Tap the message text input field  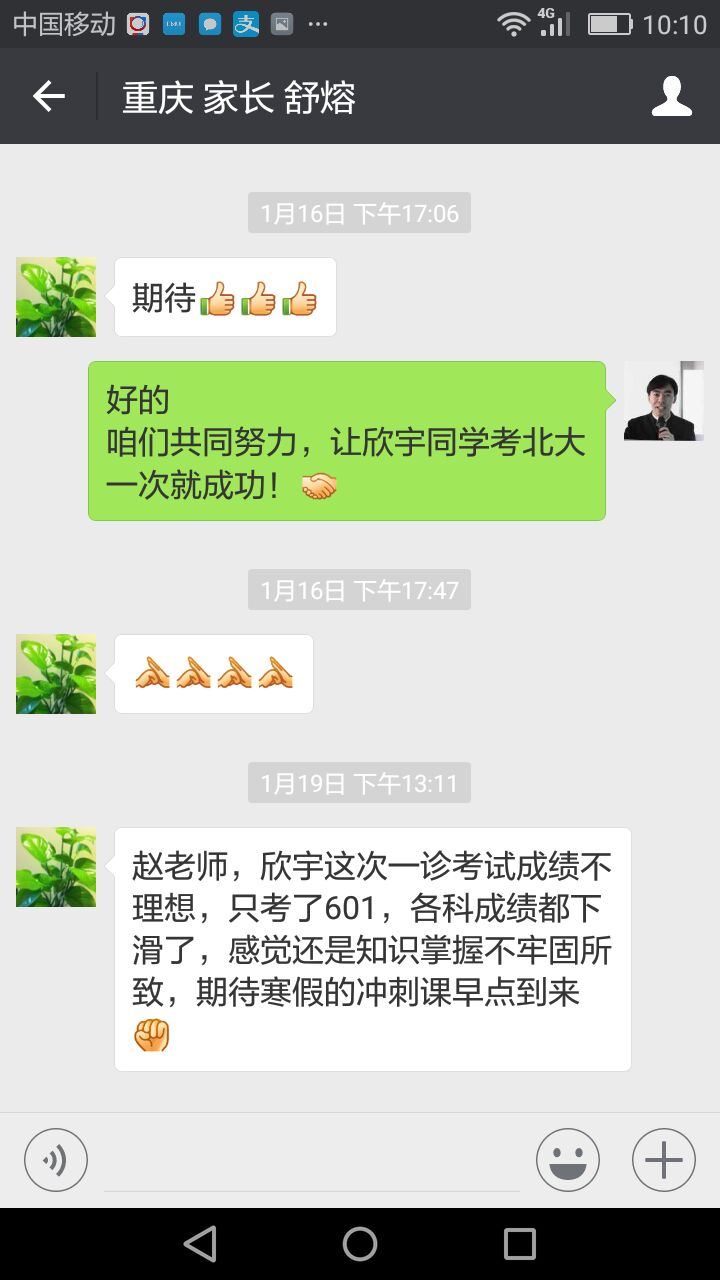pos(312,1162)
